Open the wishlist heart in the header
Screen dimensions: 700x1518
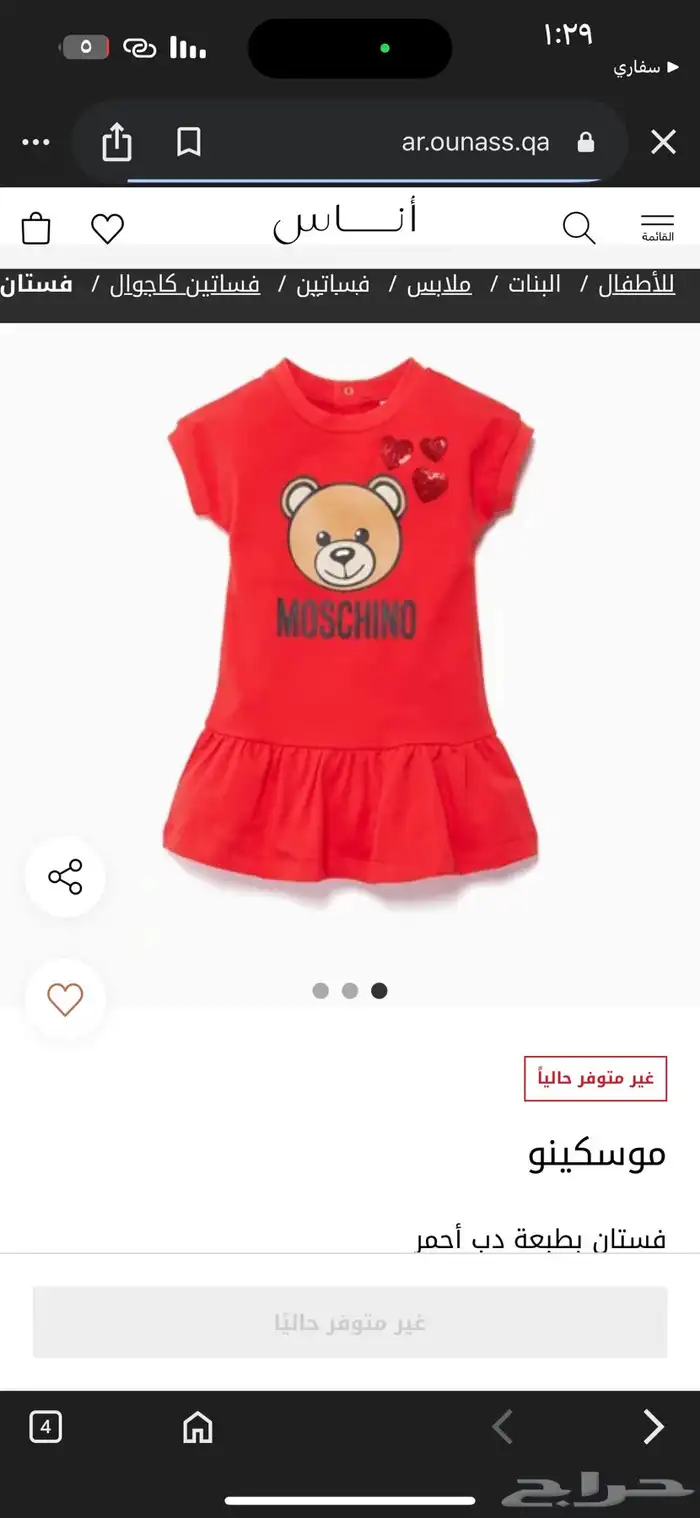[x=107, y=229]
